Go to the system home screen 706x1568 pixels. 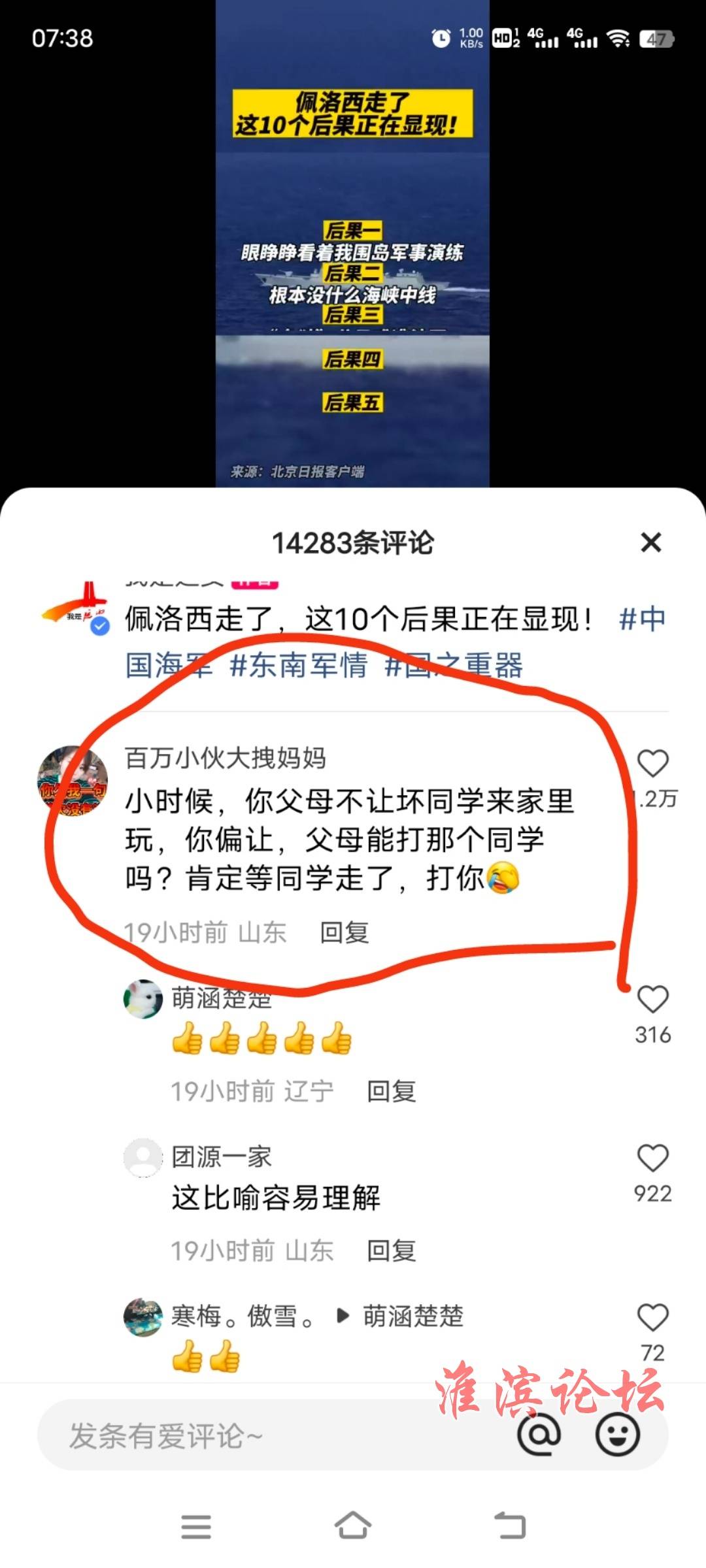(353, 1526)
